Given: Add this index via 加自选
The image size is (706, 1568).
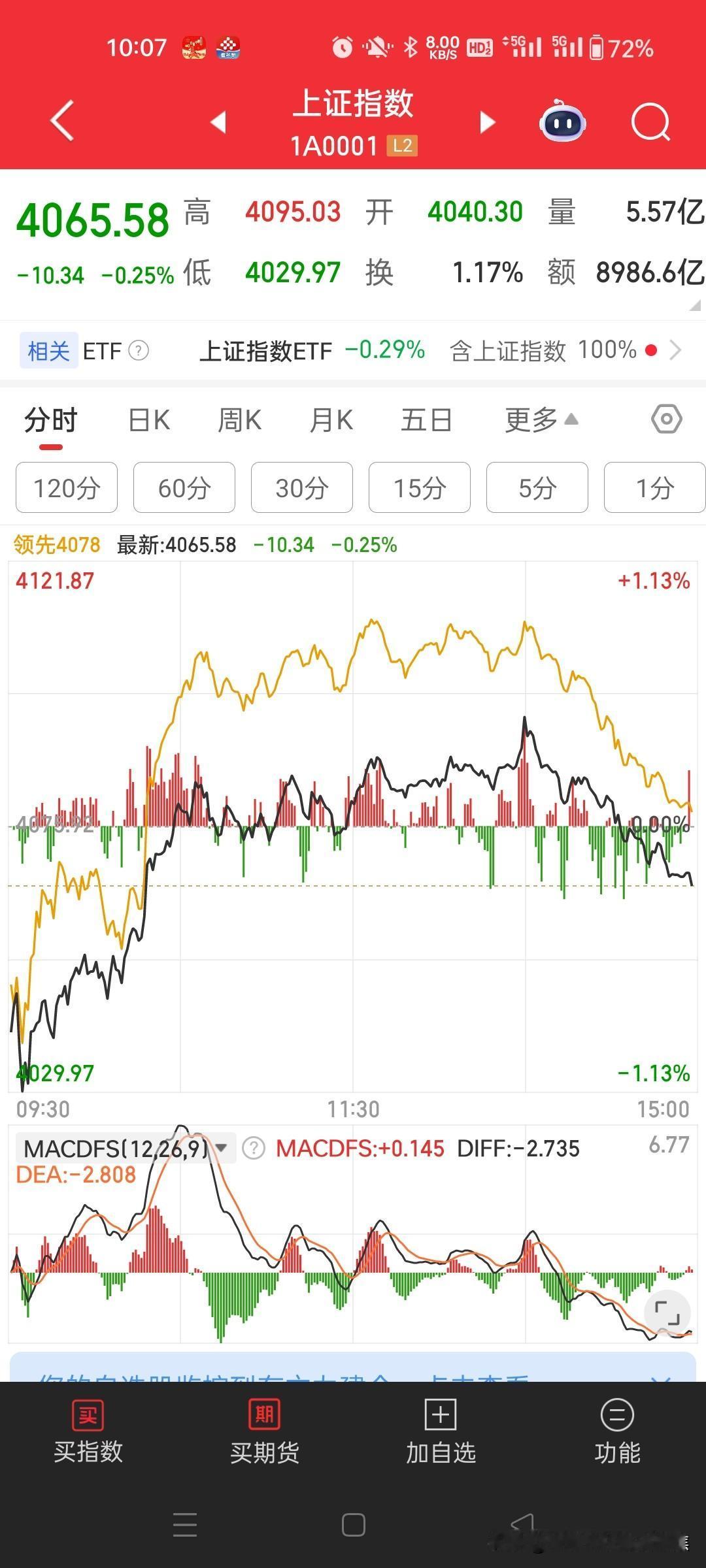Looking at the screenshot, I should pyautogui.click(x=441, y=1431).
